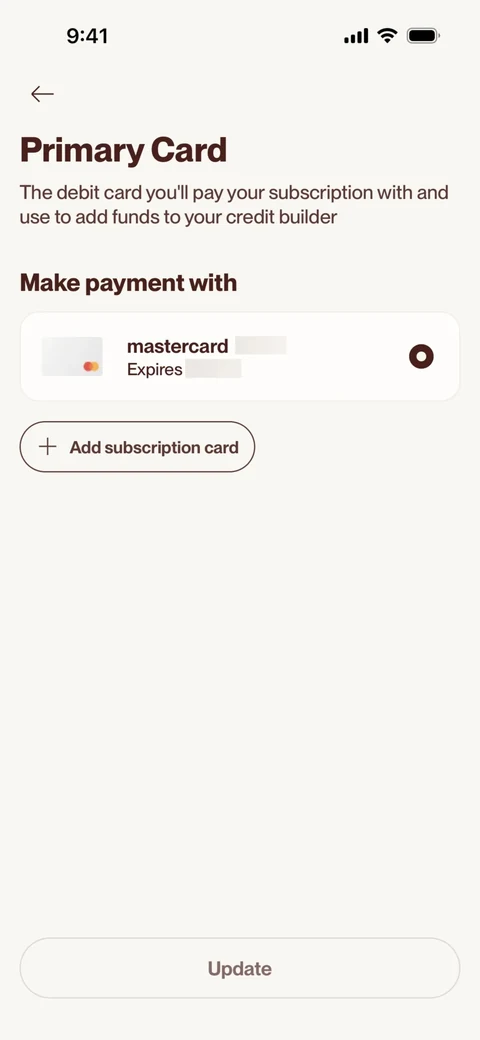Go back using the arrow icon
The width and height of the screenshot is (480, 1040).
[42, 94]
